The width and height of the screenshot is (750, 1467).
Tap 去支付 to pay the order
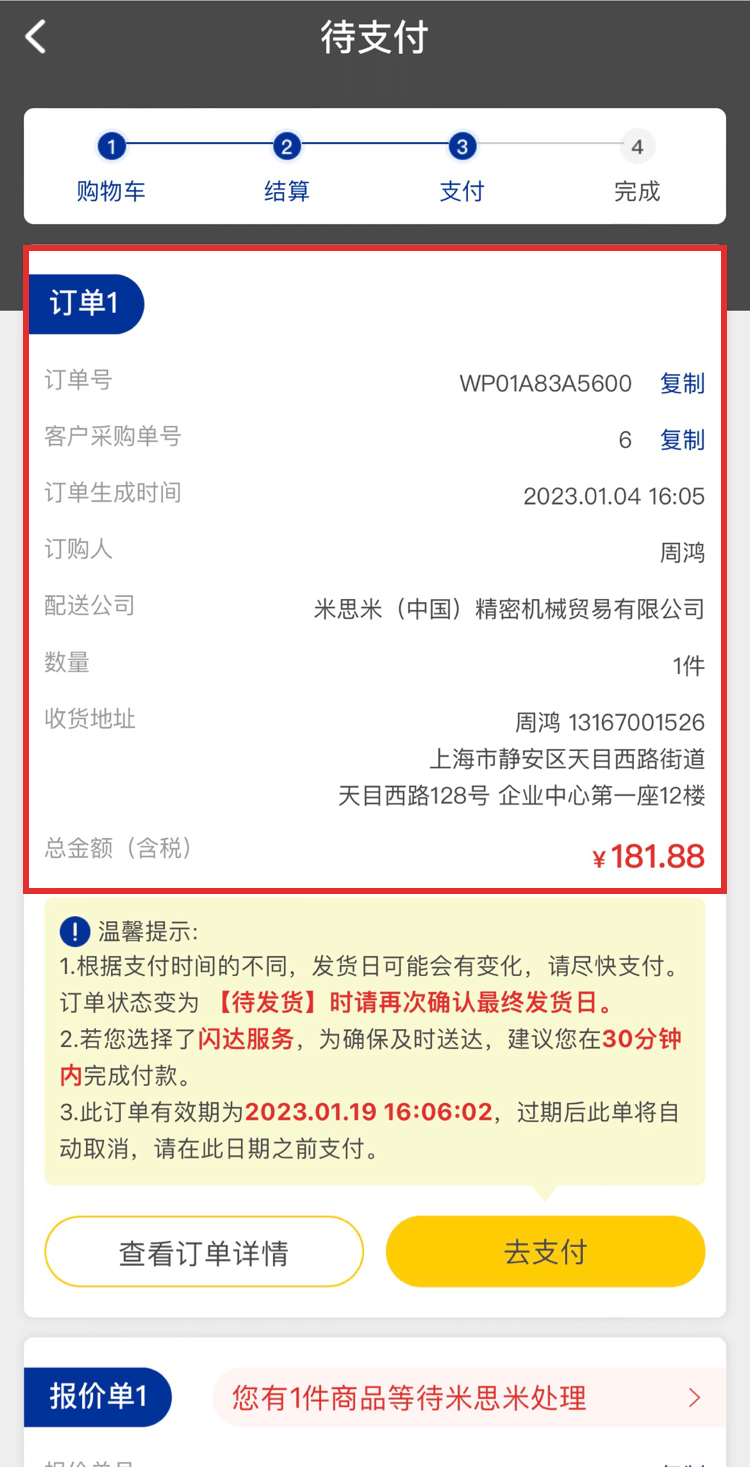[x=545, y=1252]
